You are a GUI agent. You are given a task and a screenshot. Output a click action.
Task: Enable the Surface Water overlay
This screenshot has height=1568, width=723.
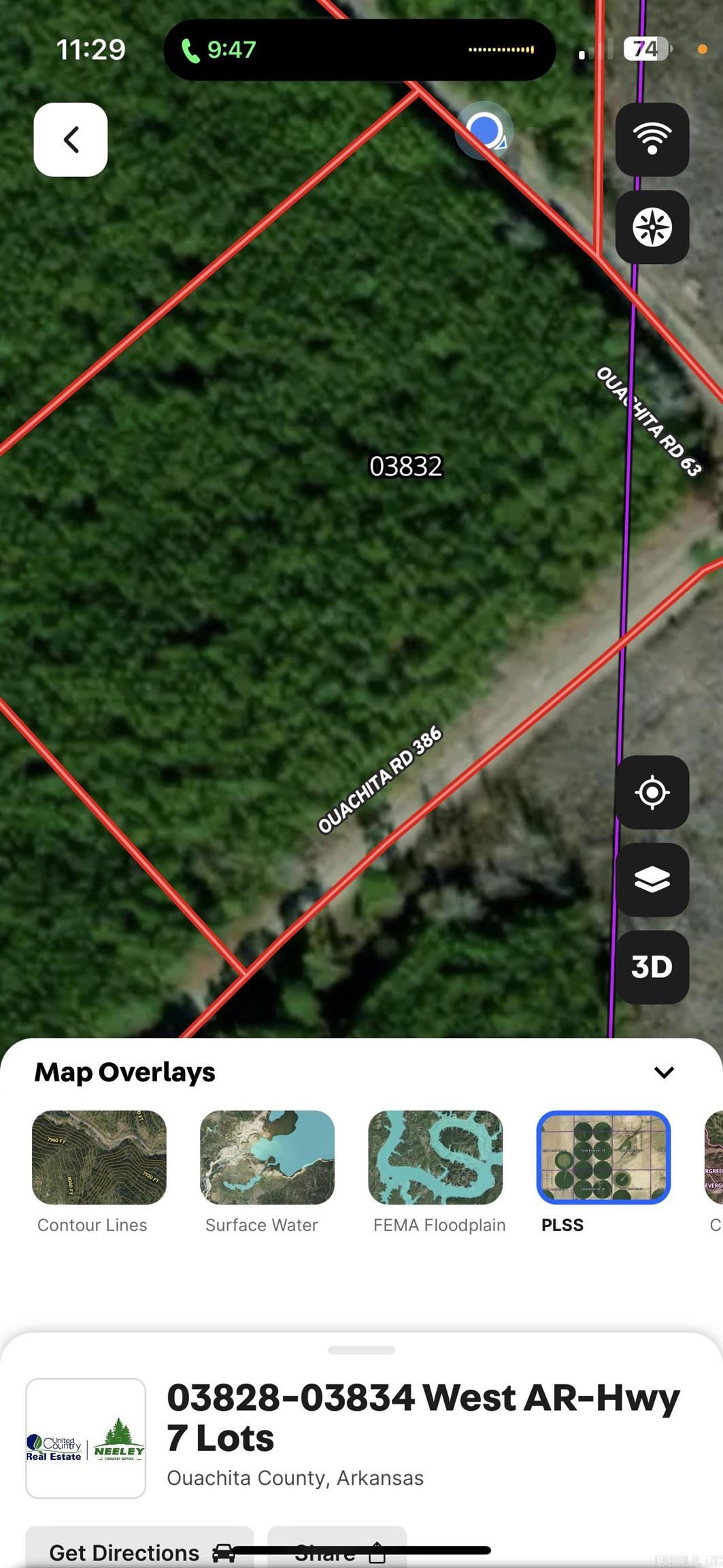[x=267, y=1157]
